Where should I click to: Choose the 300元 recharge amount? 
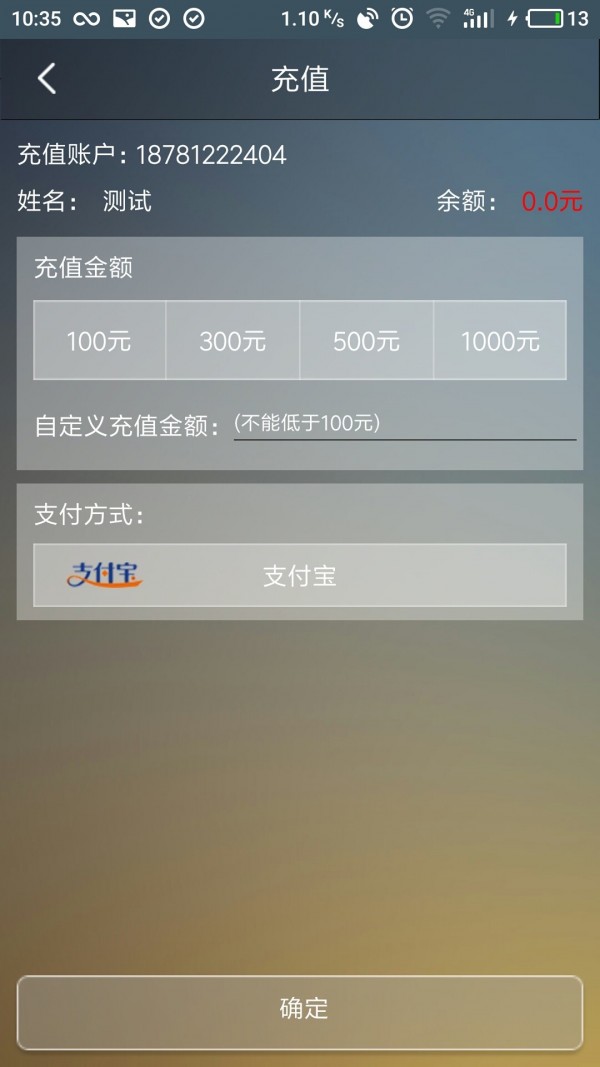tap(233, 341)
